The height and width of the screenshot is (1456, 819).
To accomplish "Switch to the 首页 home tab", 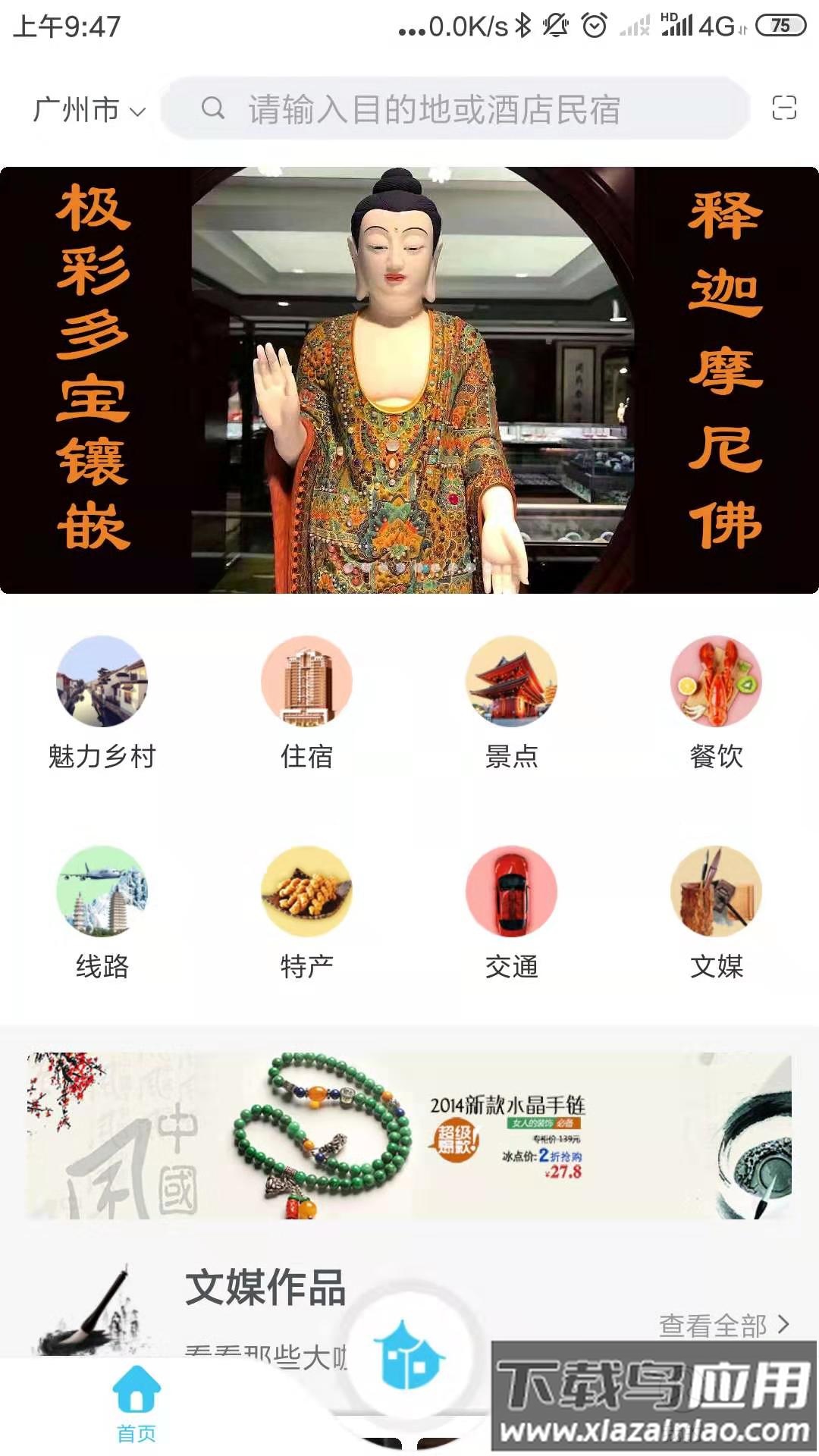I will pyautogui.click(x=135, y=1395).
